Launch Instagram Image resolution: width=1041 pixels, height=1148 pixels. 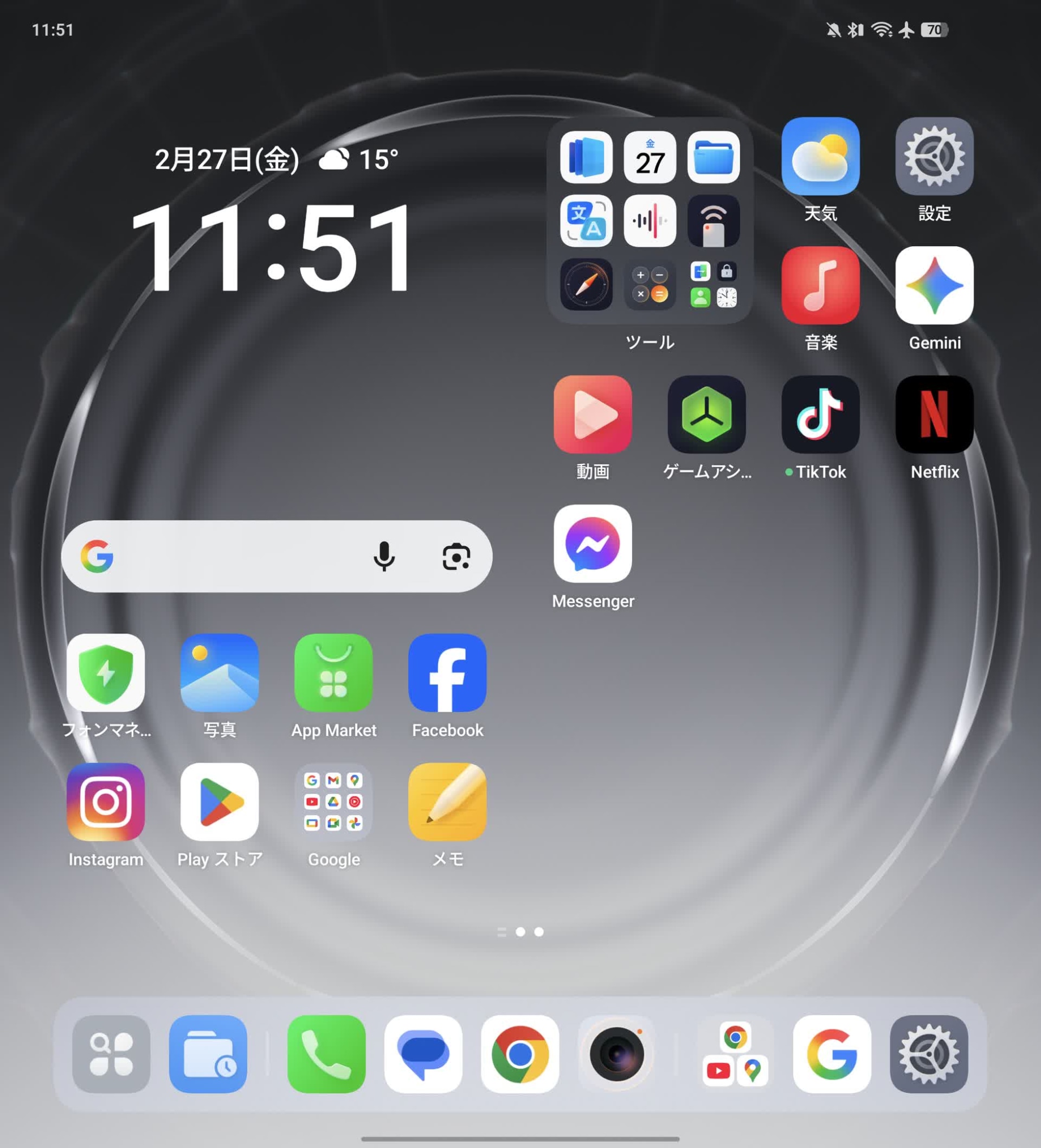[105, 802]
